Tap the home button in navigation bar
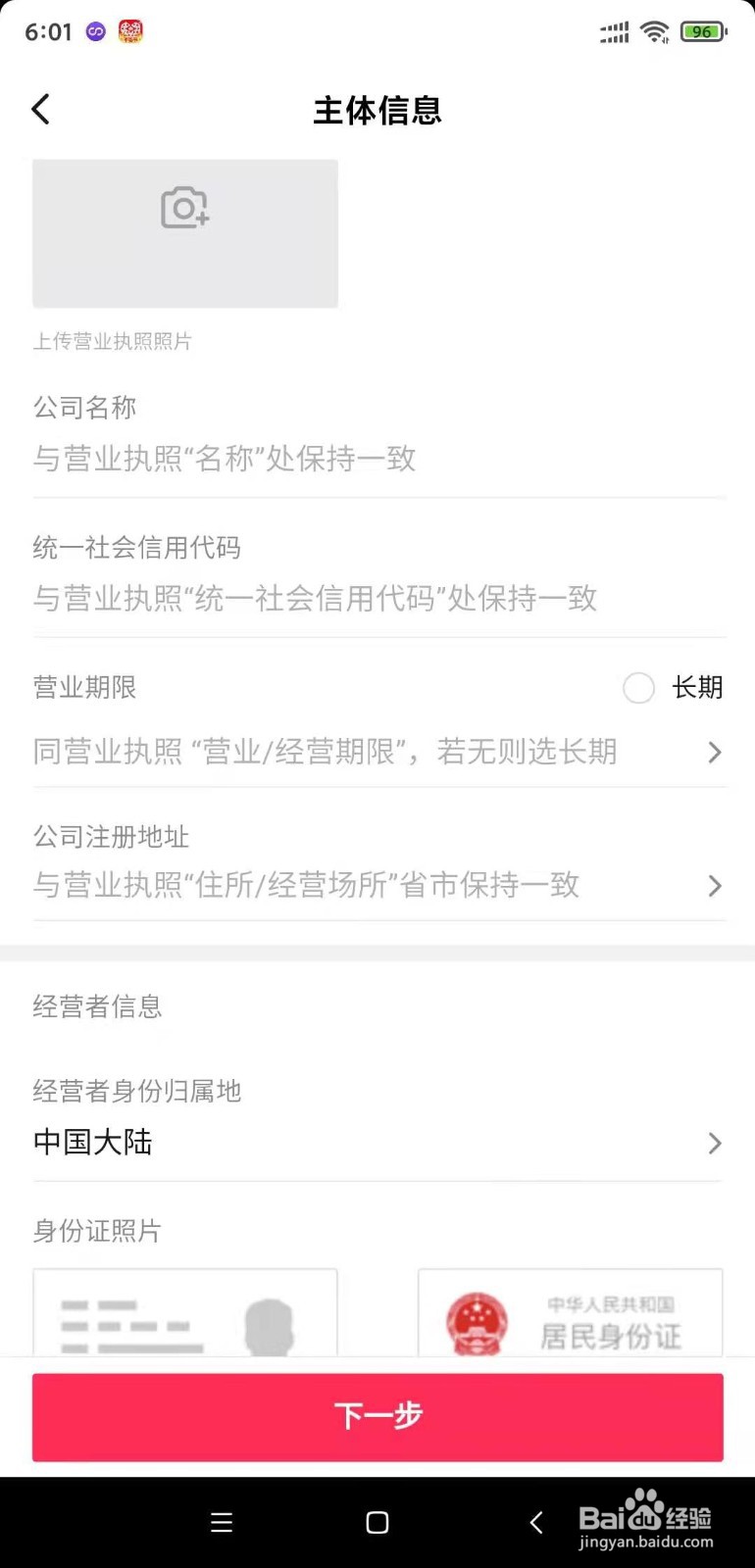Image resolution: width=755 pixels, height=1568 pixels. coord(377,1522)
